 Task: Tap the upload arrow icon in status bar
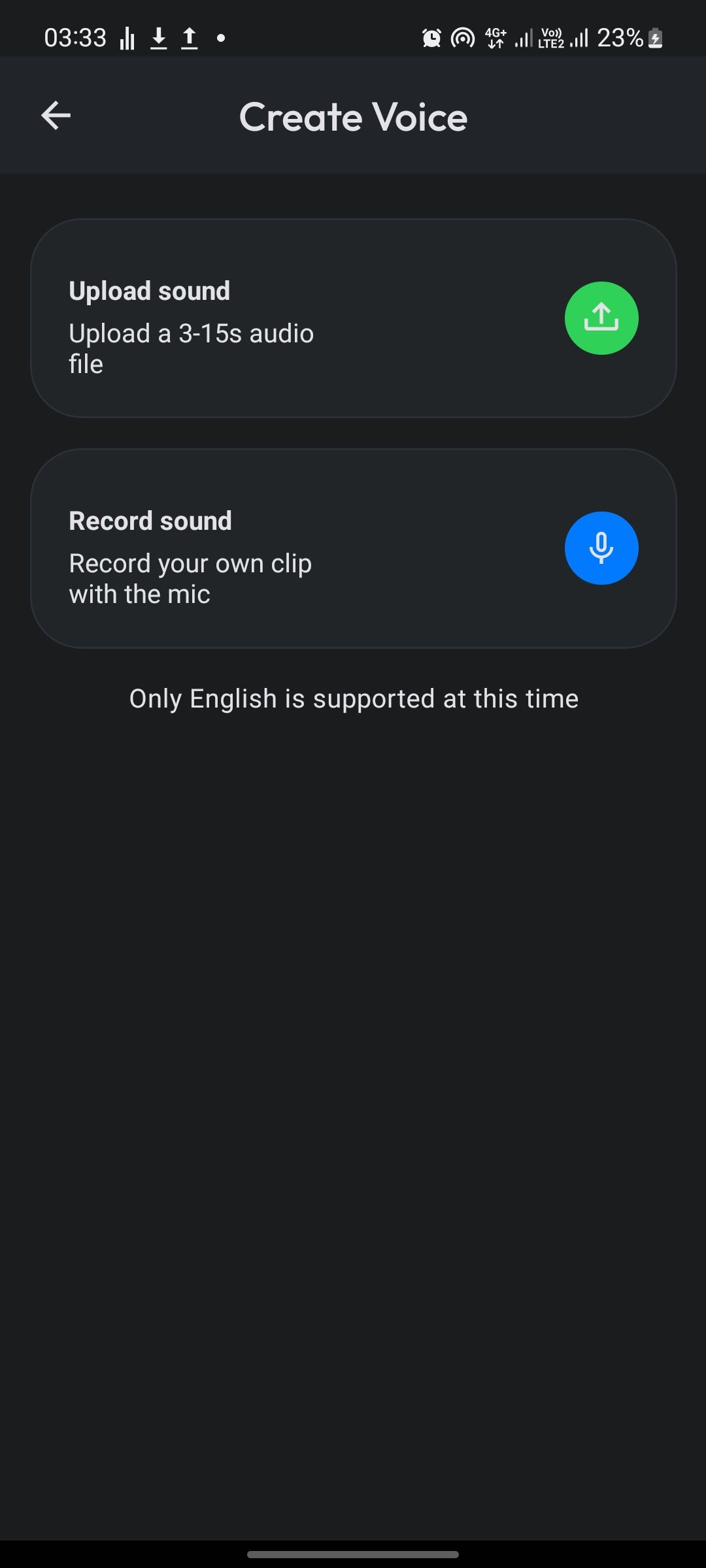point(189,37)
